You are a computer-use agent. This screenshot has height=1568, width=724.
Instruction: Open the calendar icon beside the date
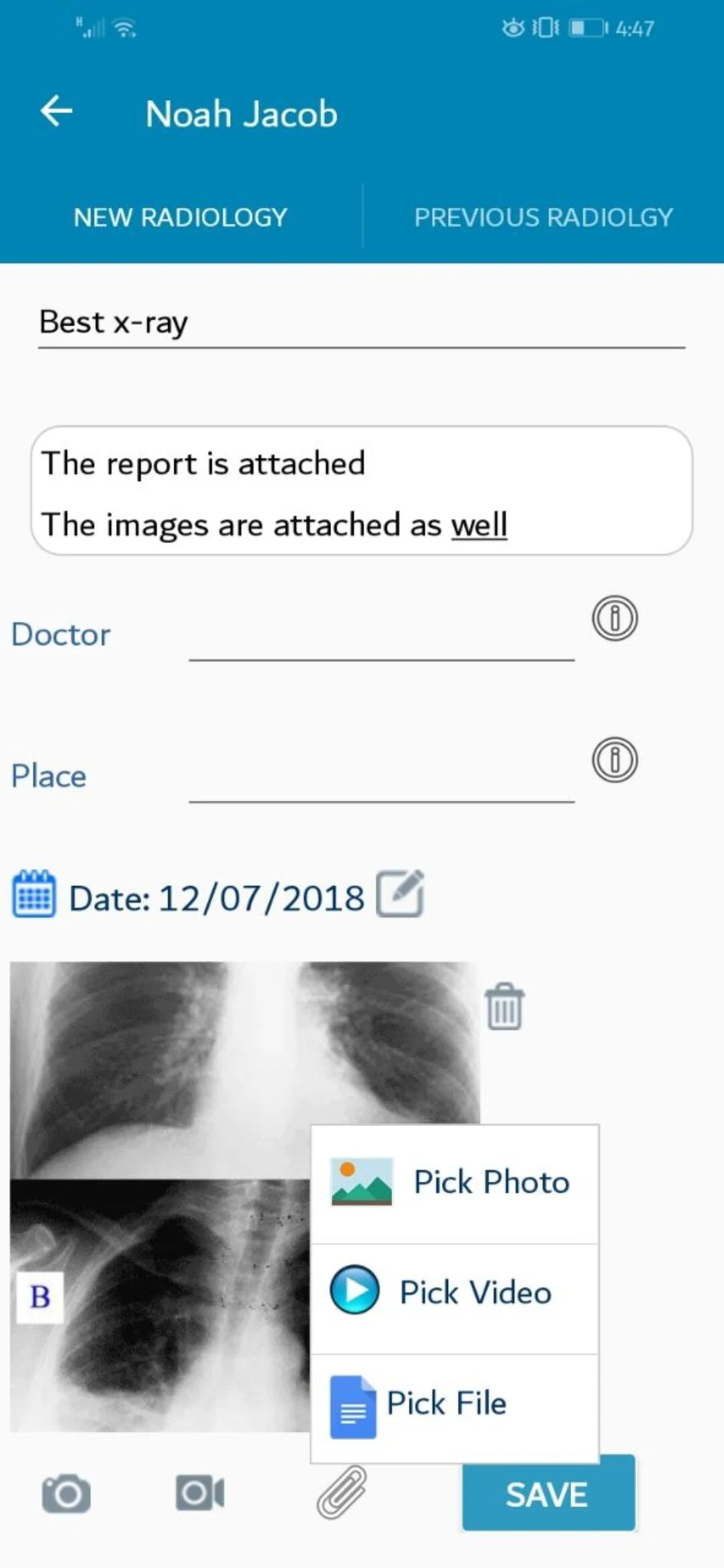34,894
